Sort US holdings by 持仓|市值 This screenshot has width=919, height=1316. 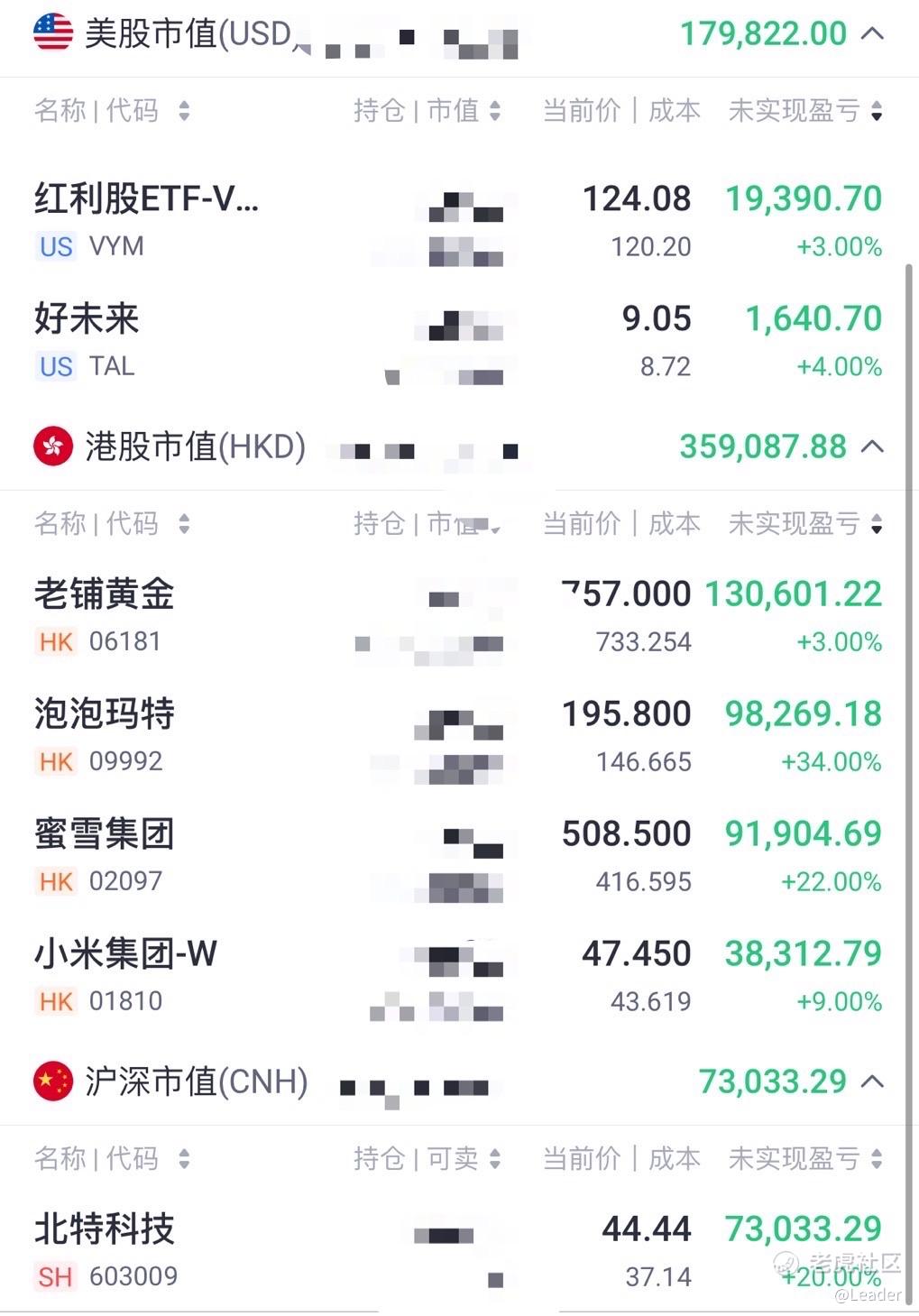tap(427, 111)
